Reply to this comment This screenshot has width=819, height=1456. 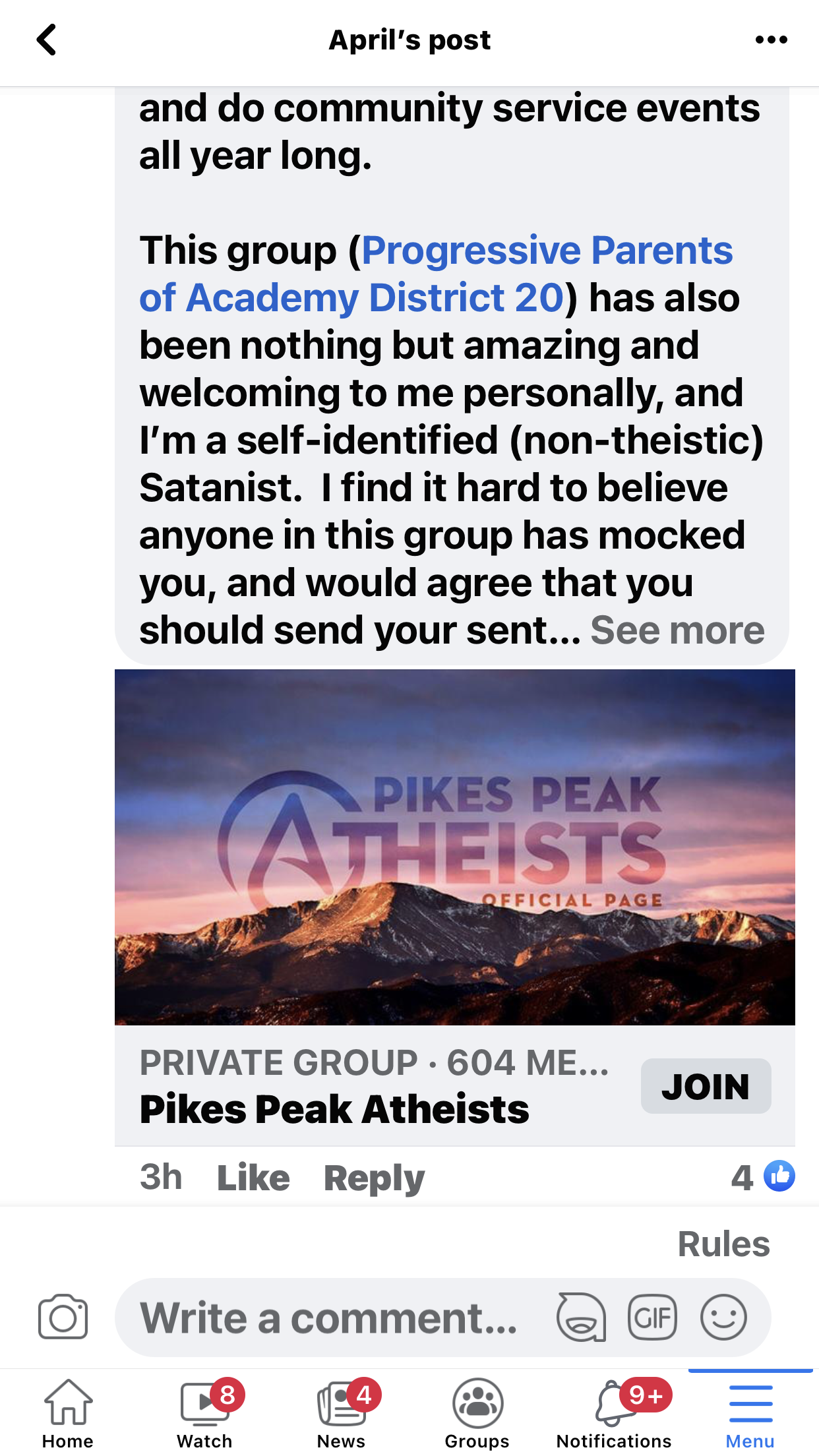tap(374, 1178)
